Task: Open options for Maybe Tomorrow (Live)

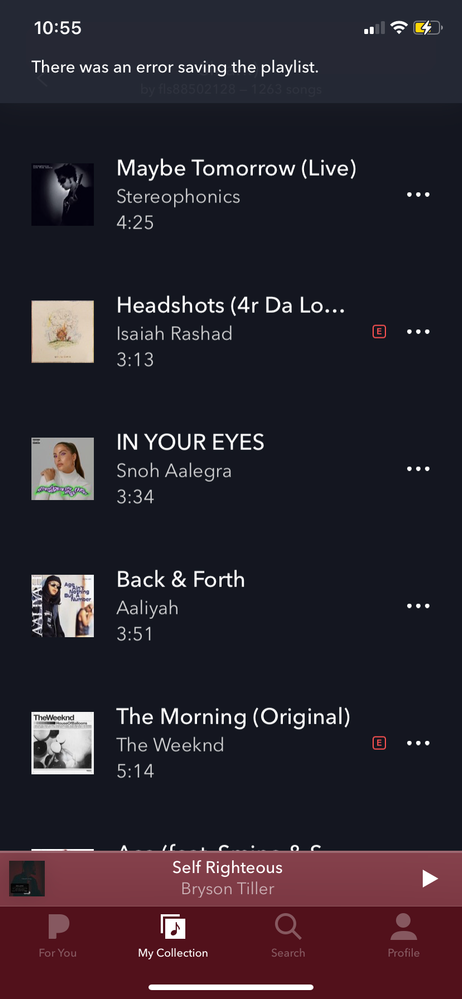Action: [x=418, y=194]
